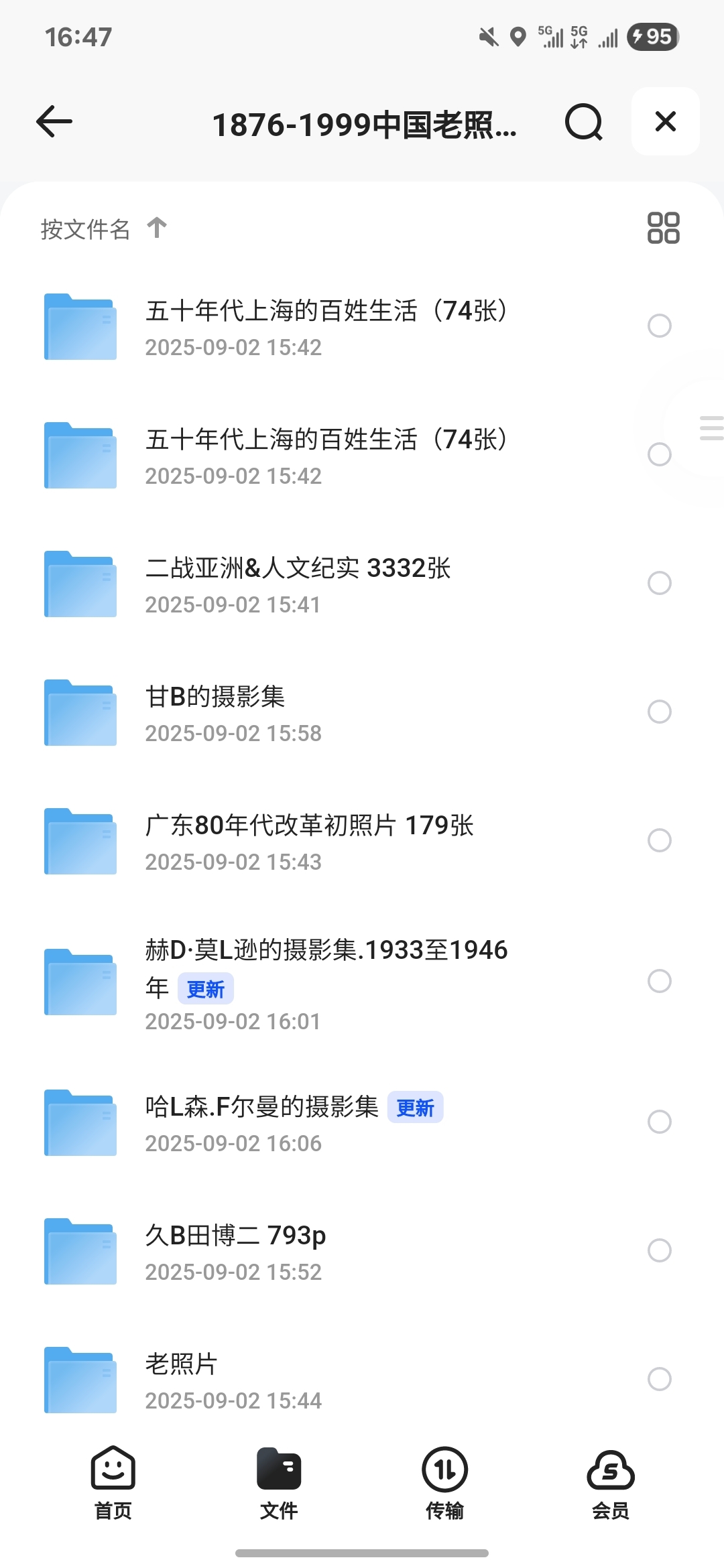
Task: Open folder 二战亚洲&人文纪实 3332张
Action: tap(298, 568)
